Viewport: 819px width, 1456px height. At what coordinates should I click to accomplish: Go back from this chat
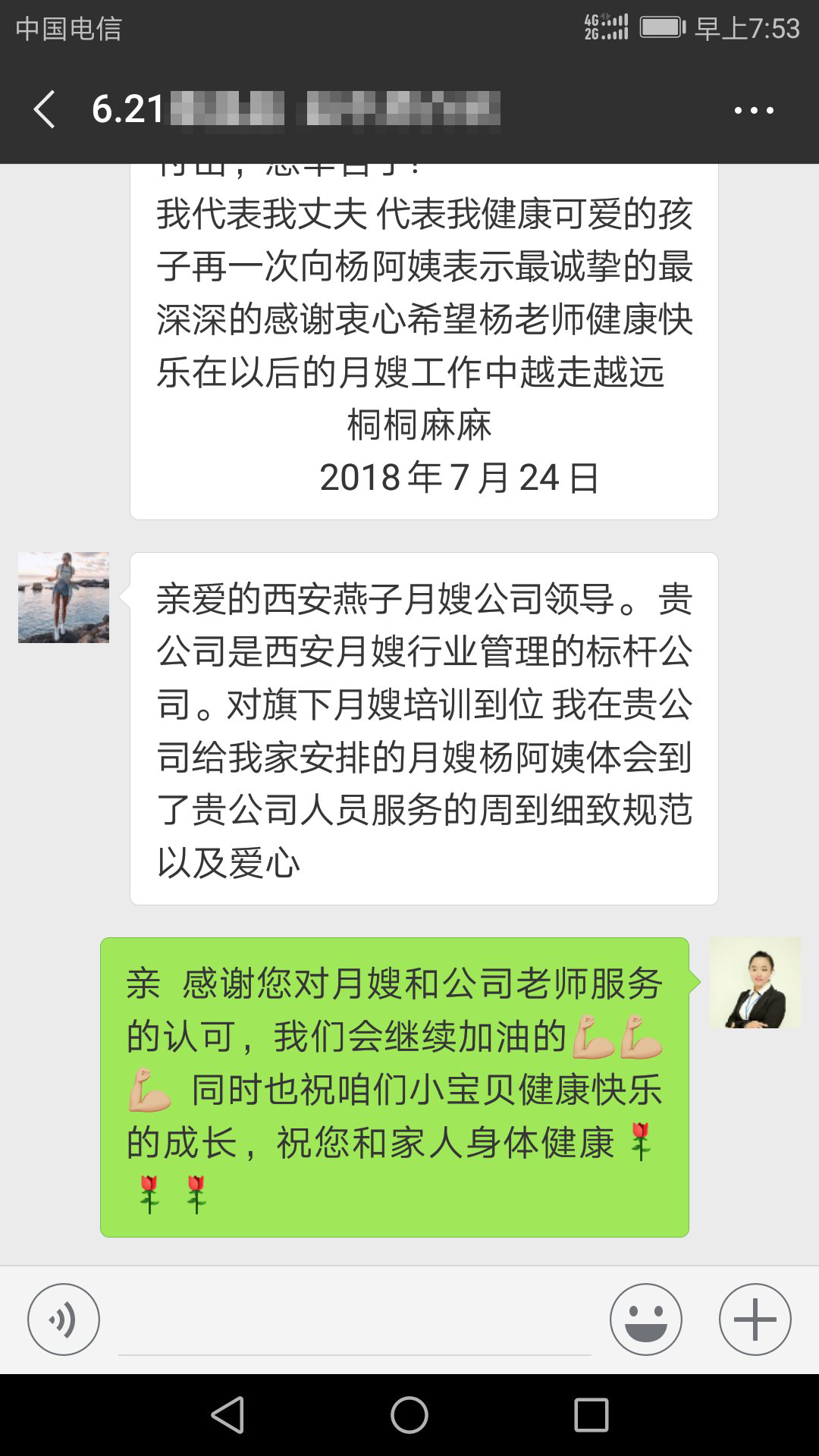[x=45, y=110]
